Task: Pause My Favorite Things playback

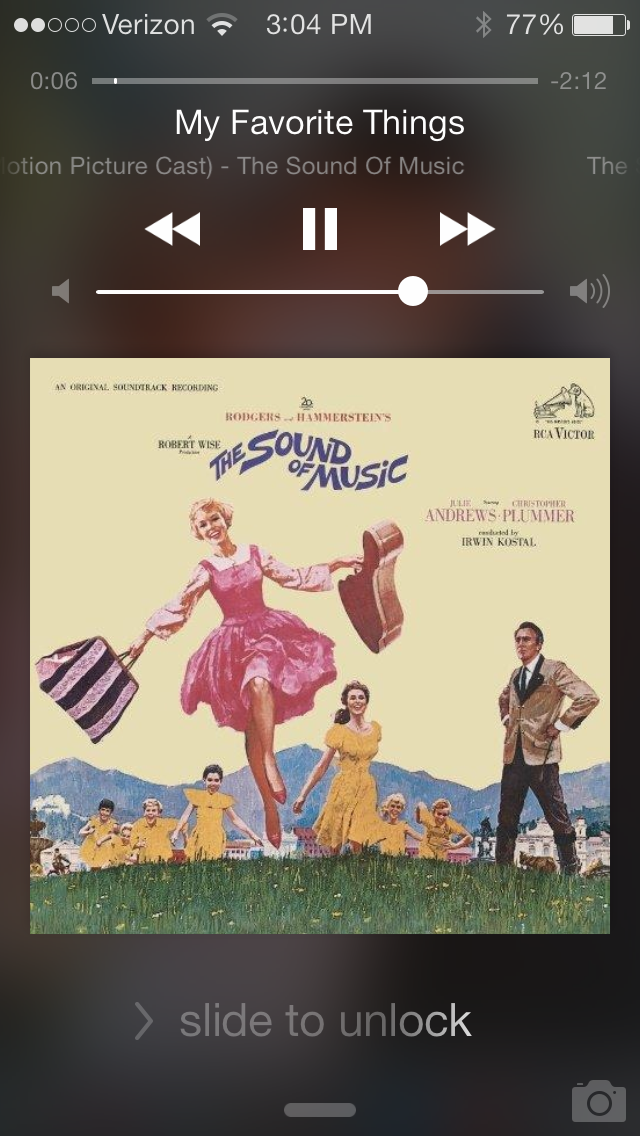Action: pyautogui.click(x=320, y=229)
